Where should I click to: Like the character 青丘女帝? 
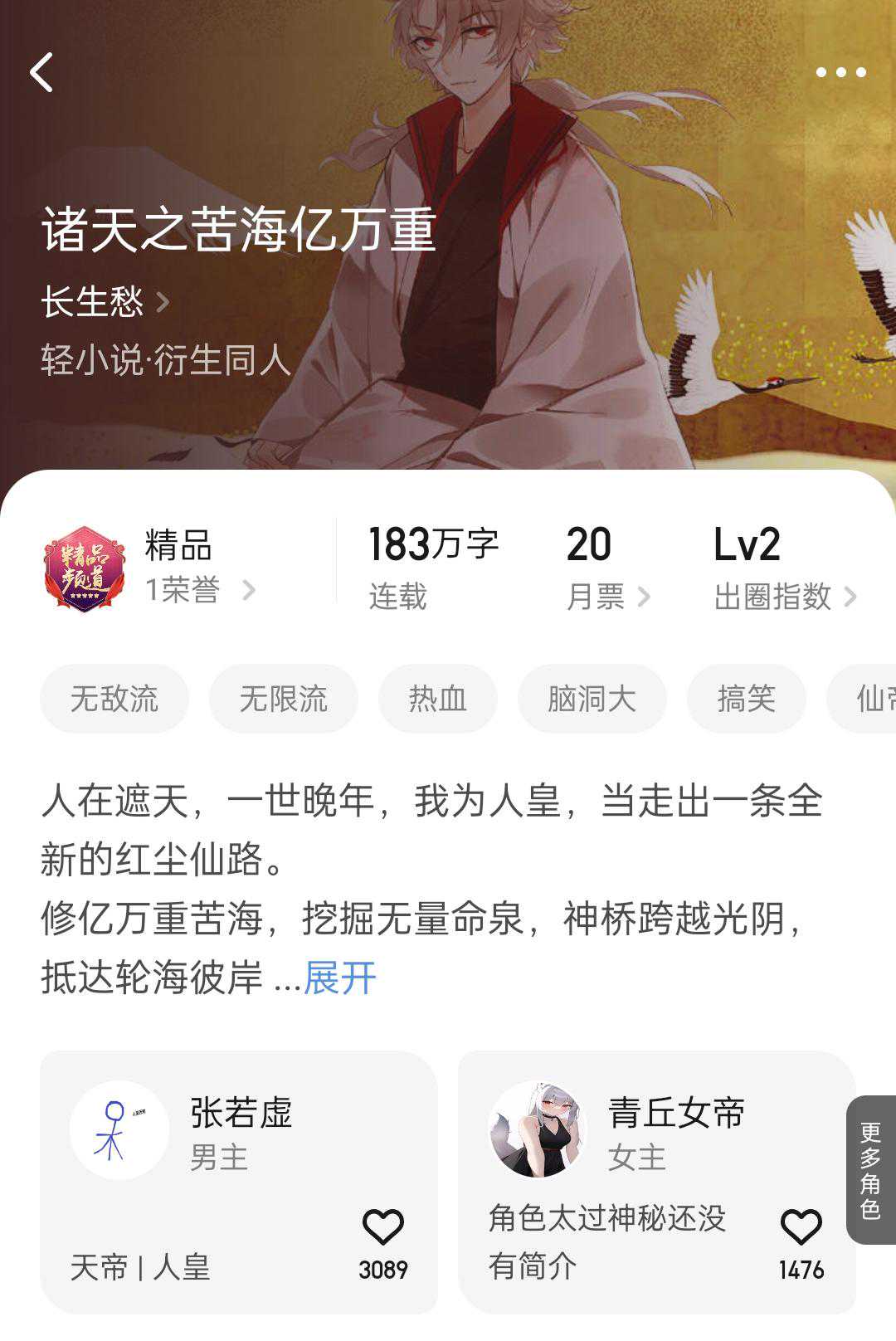point(801,1228)
